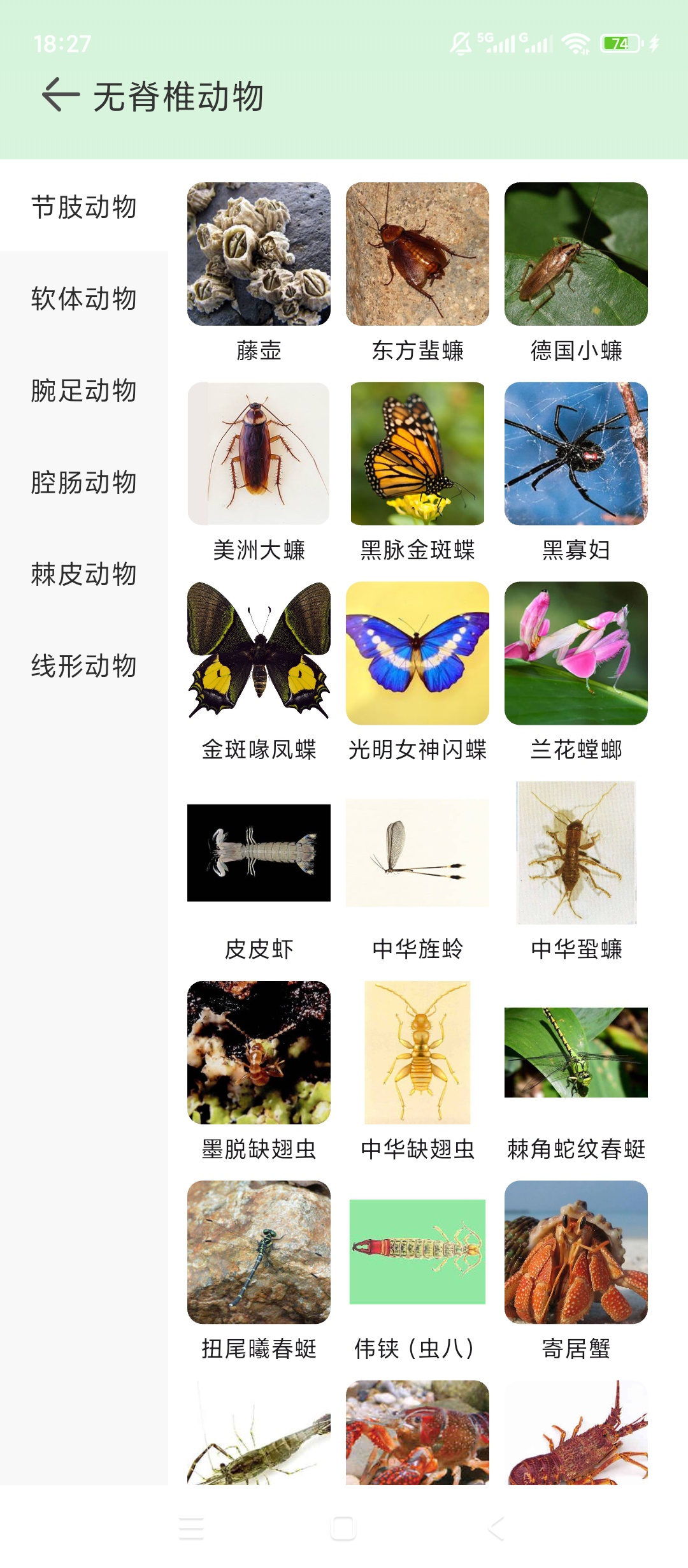Switch to the 软体动物 category

point(84,299)
